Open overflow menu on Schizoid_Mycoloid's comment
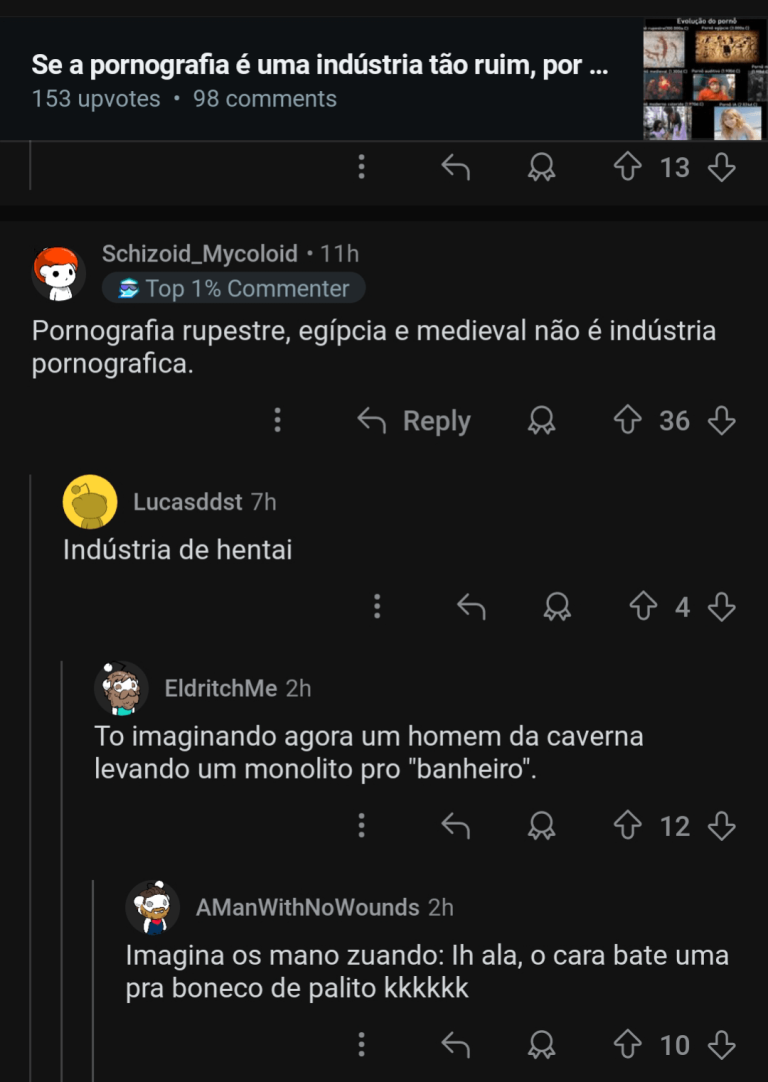768x1082 pixels. [x=278, y=421]
